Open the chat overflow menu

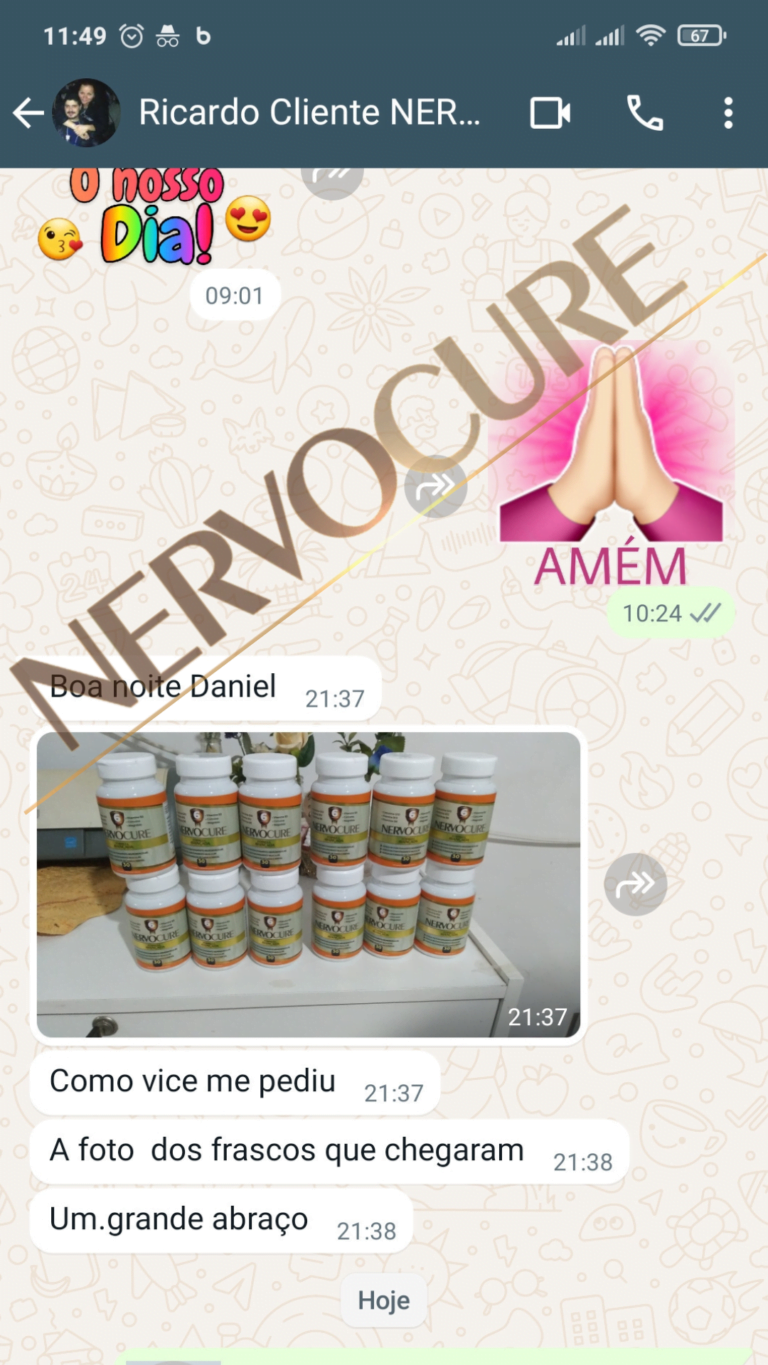pos(728,113)
